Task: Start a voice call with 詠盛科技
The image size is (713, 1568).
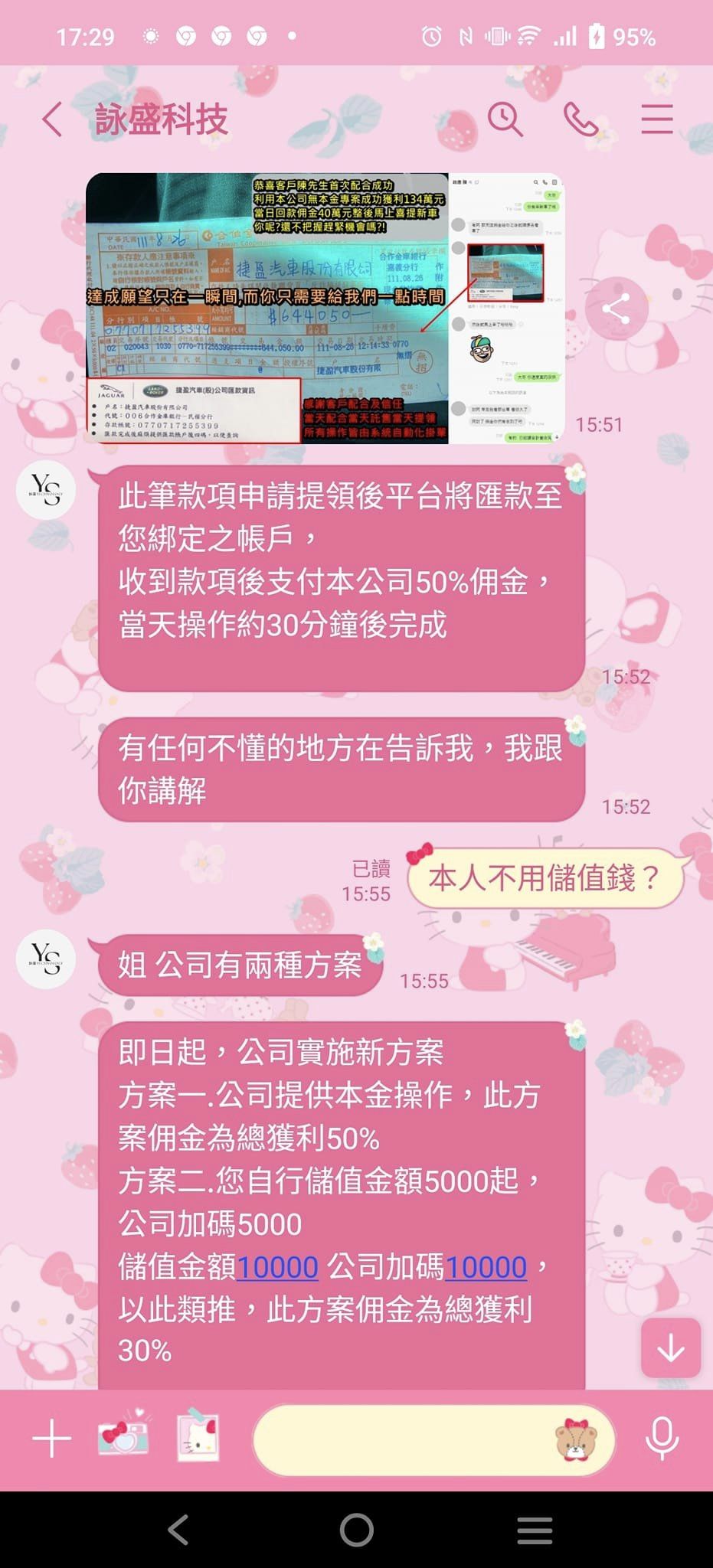Action: [581, 119]
